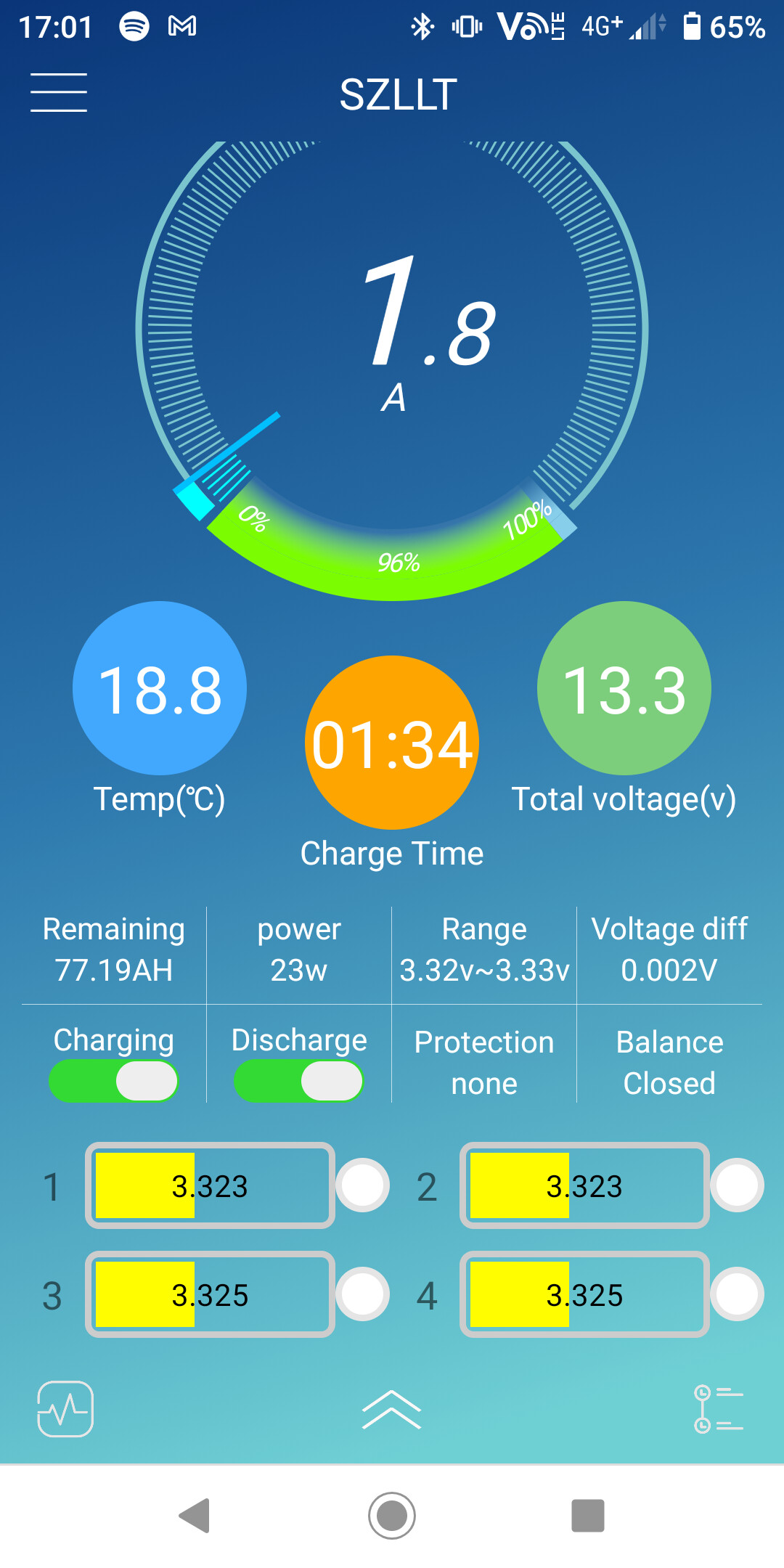Go back with system back button

[x=195, y=1516]
